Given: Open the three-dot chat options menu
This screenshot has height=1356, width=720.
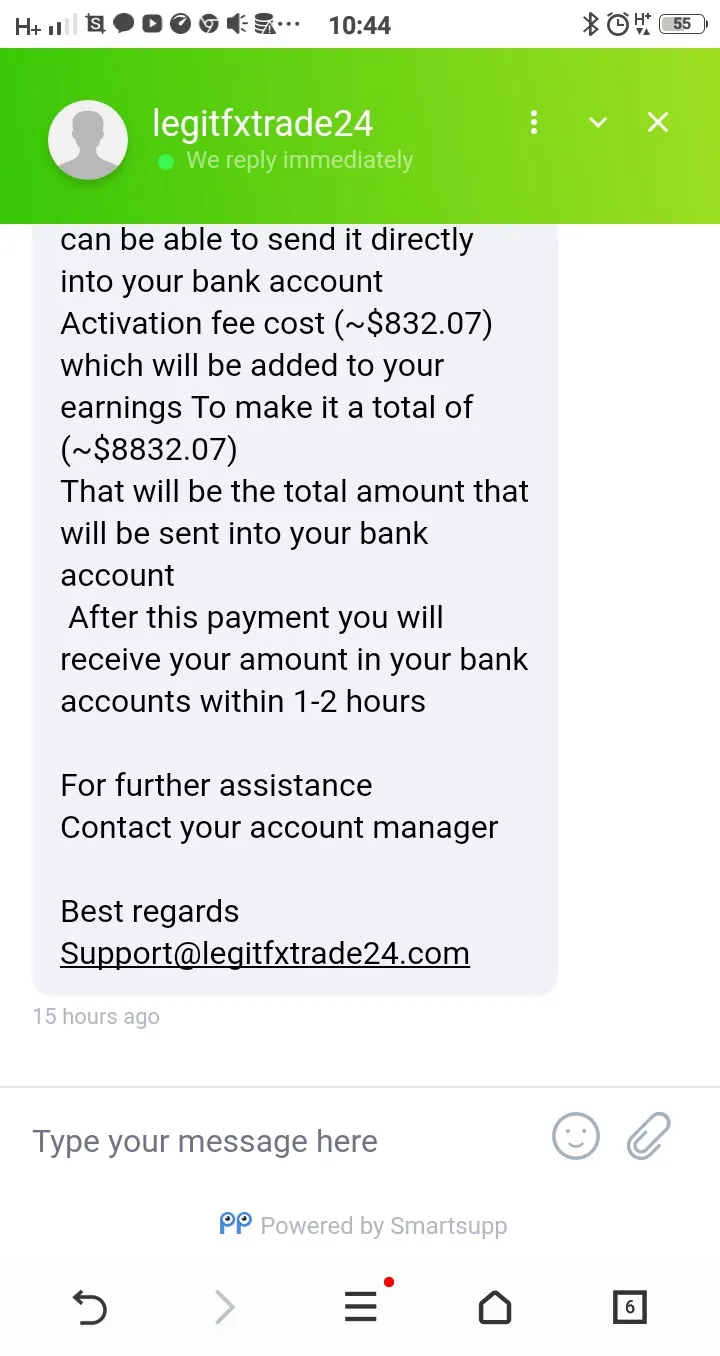Looking at the screenshot, I should [x=534, y=122].
